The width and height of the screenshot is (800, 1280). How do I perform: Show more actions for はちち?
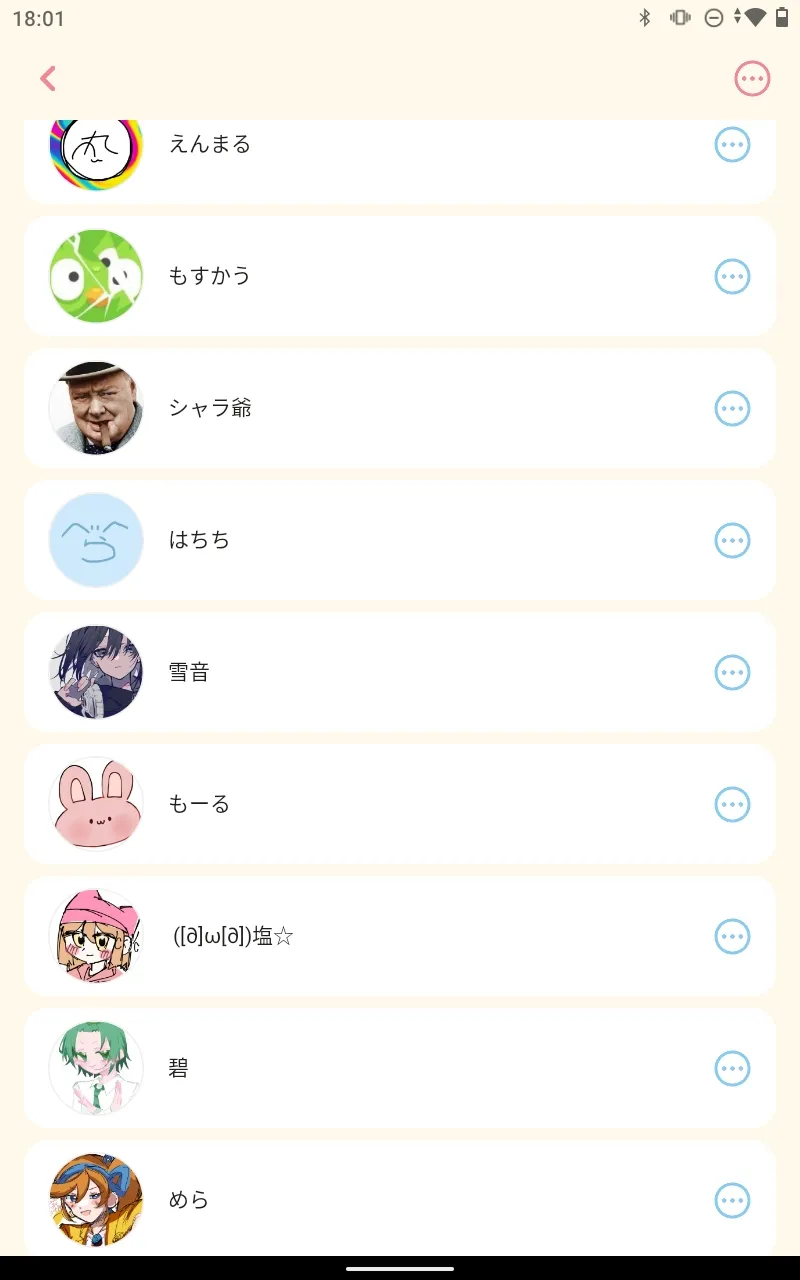(732, 540)
